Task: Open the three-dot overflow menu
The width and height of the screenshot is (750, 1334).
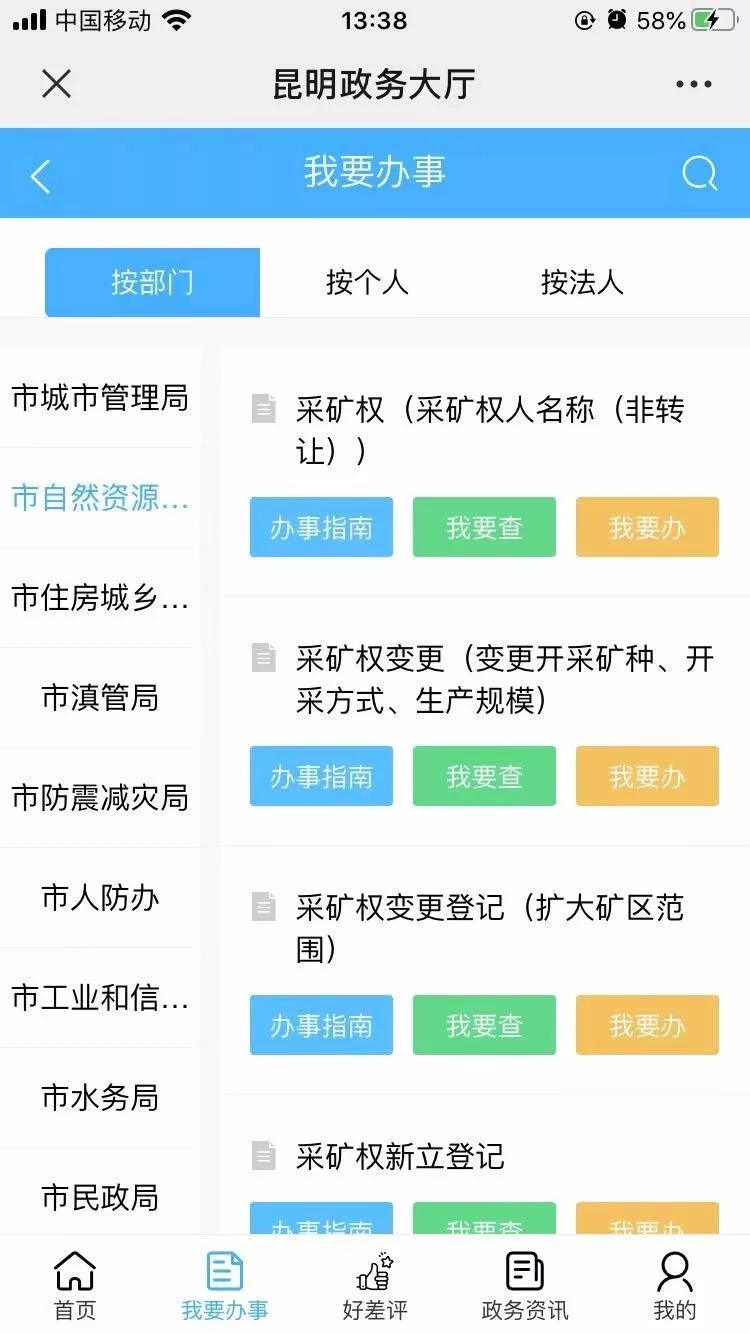Action: (x=694, y=84)
